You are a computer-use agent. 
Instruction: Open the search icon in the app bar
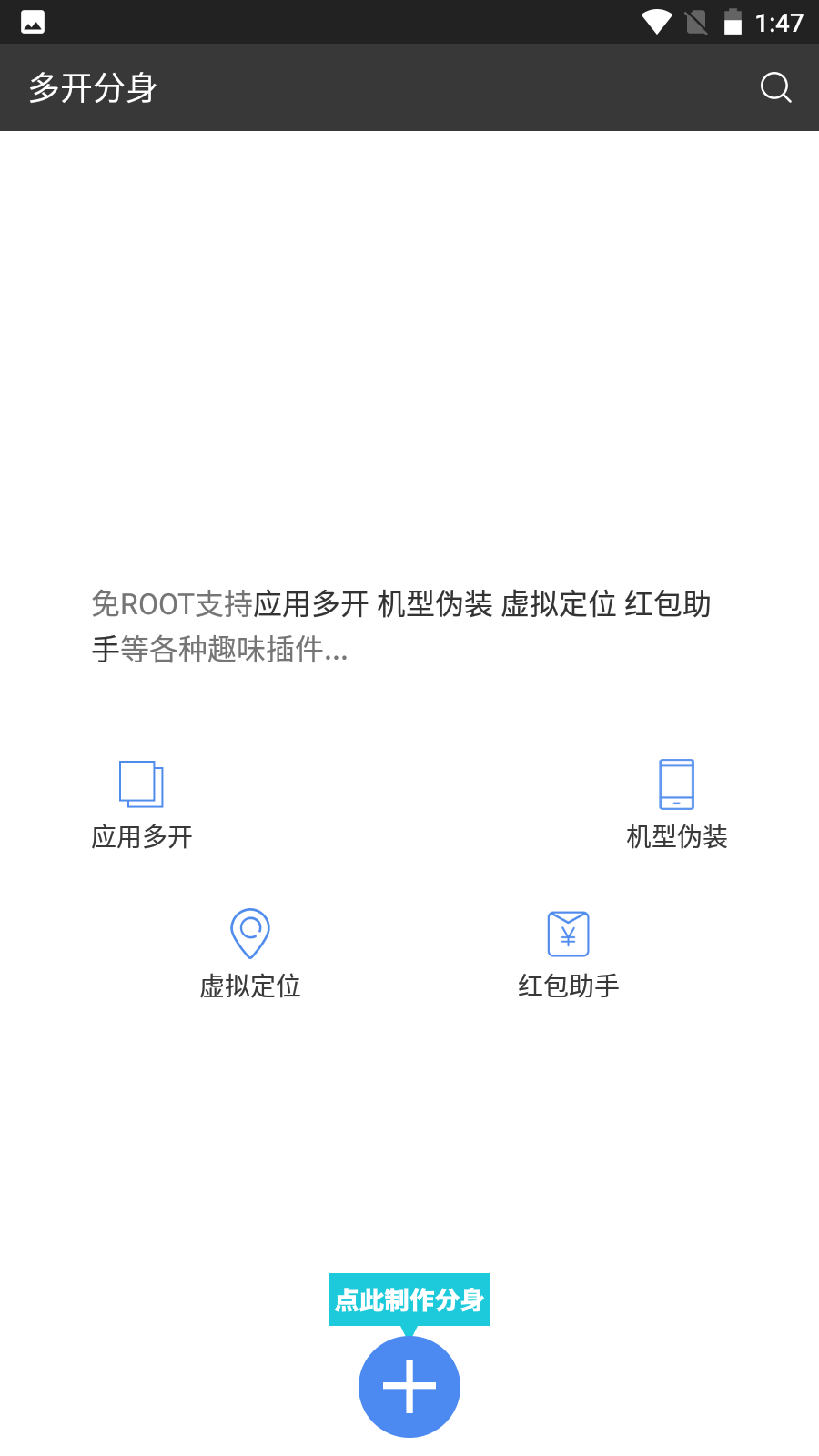(x=775, y=87)
